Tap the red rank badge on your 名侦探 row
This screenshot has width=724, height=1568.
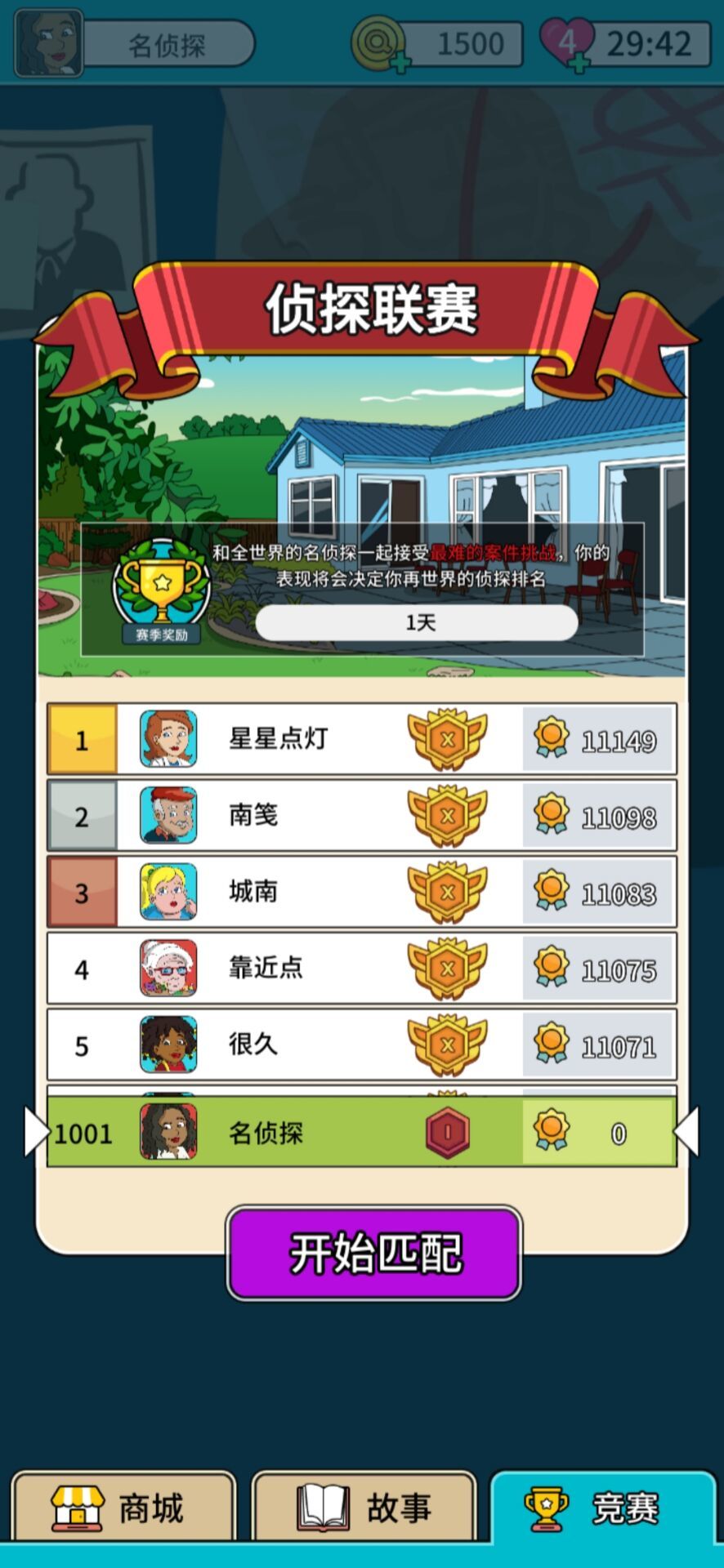449,1133
